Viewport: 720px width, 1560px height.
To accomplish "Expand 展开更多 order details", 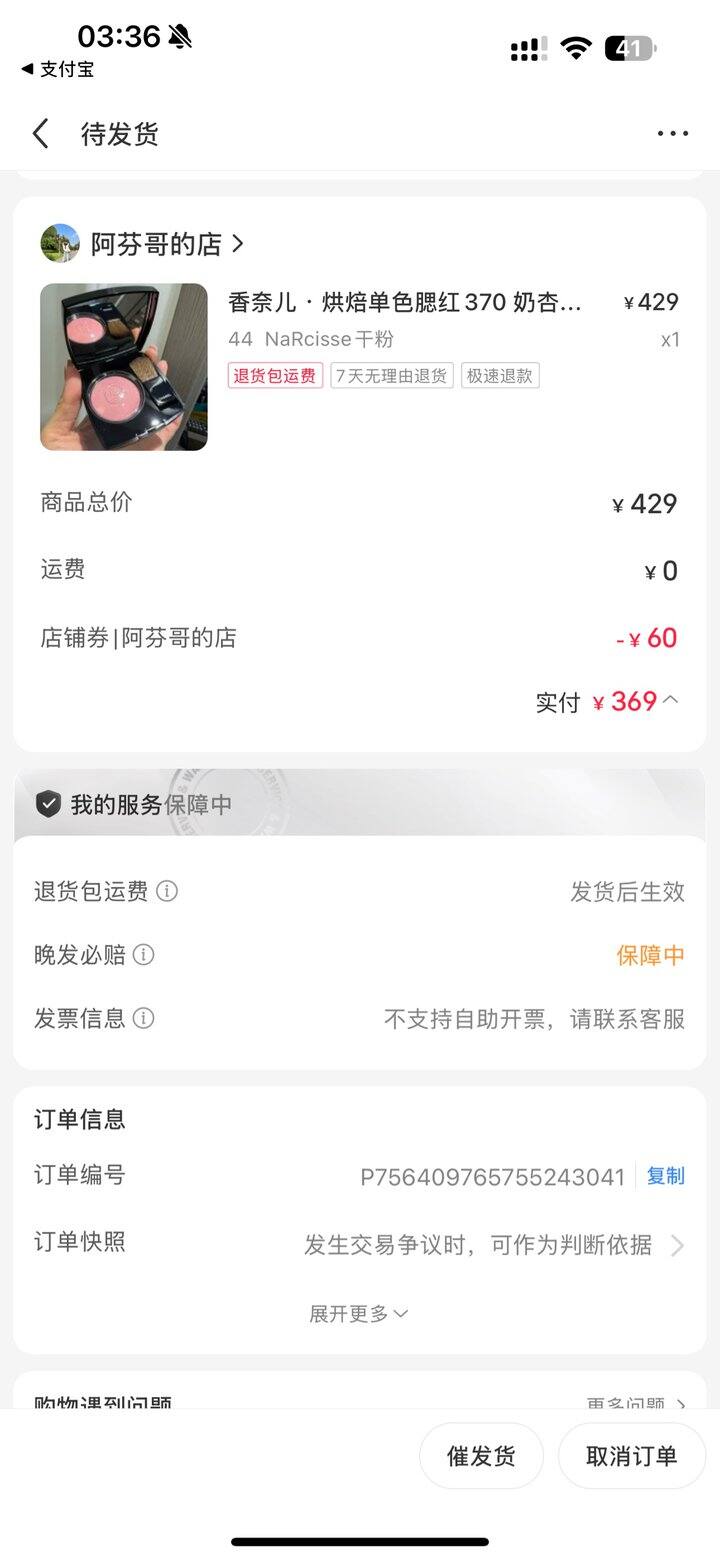I will (359, 1314).
